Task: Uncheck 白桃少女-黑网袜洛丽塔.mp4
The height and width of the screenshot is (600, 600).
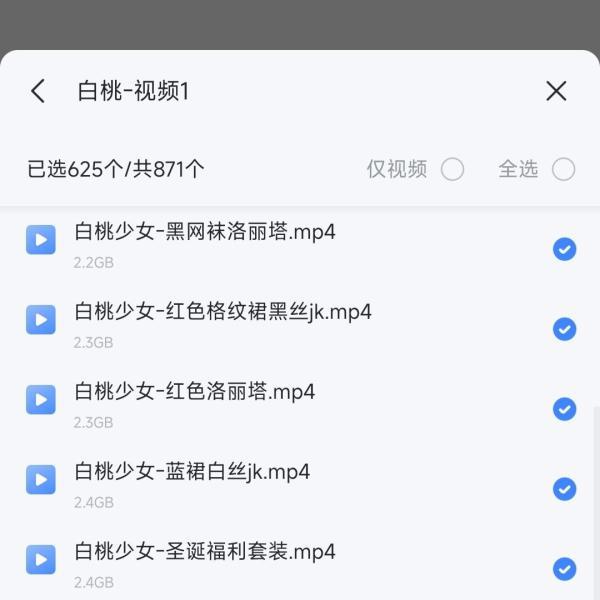Action: 564,249
